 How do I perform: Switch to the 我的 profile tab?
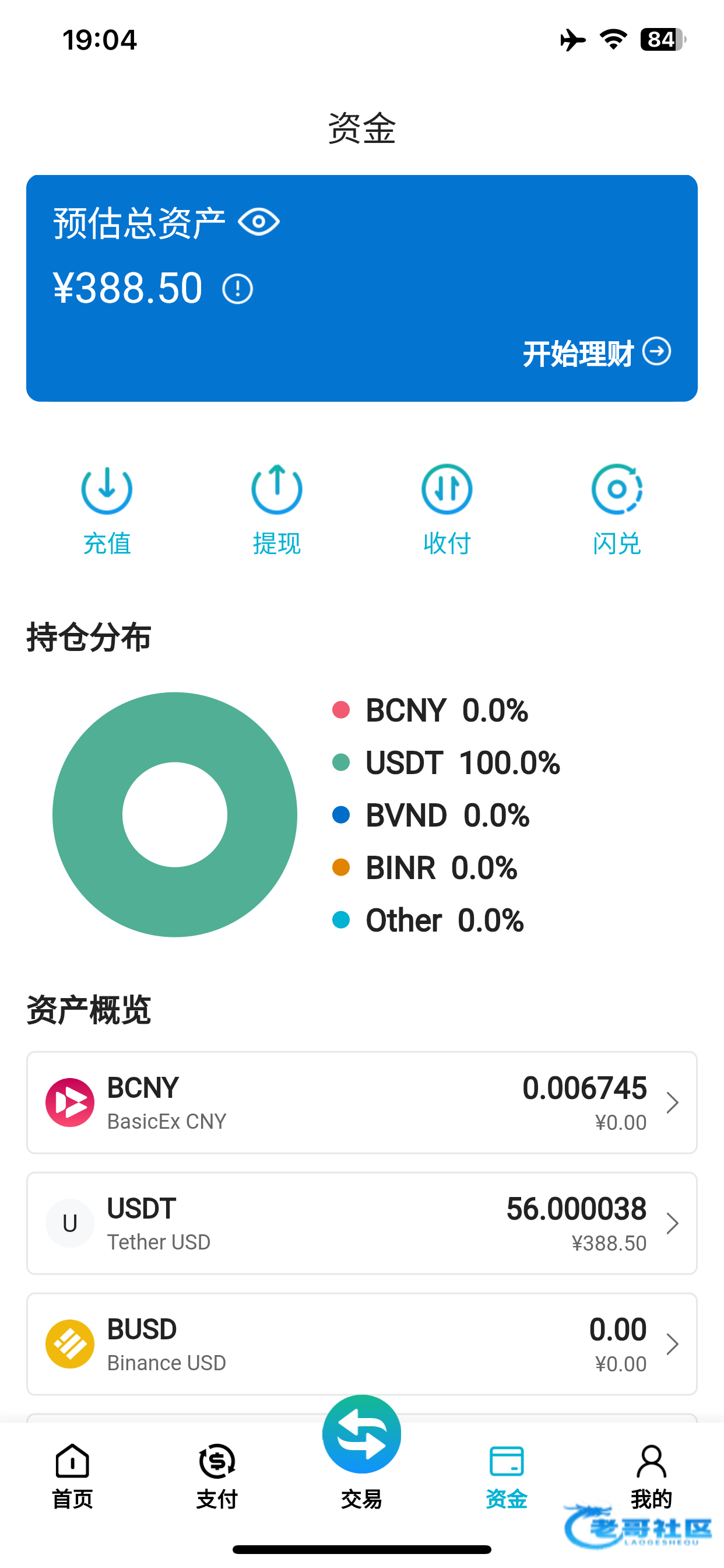[x=651, y=1475]
